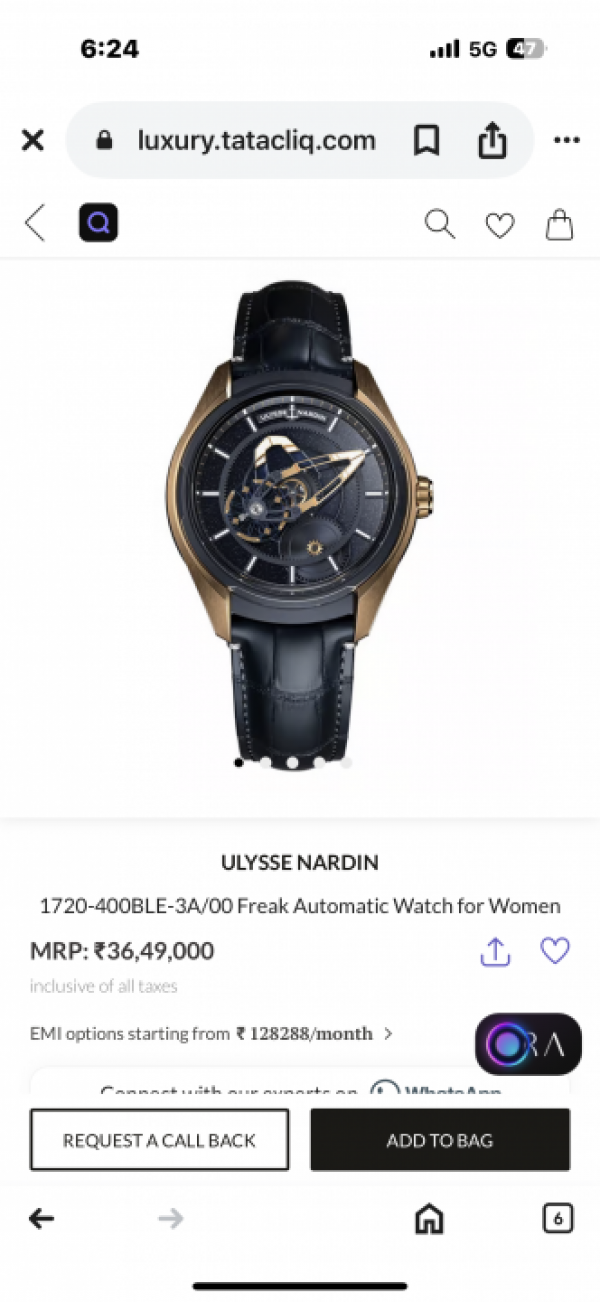600x1302 pixels.
Task: Open the browser share sheet
Action: coord(492,141)
